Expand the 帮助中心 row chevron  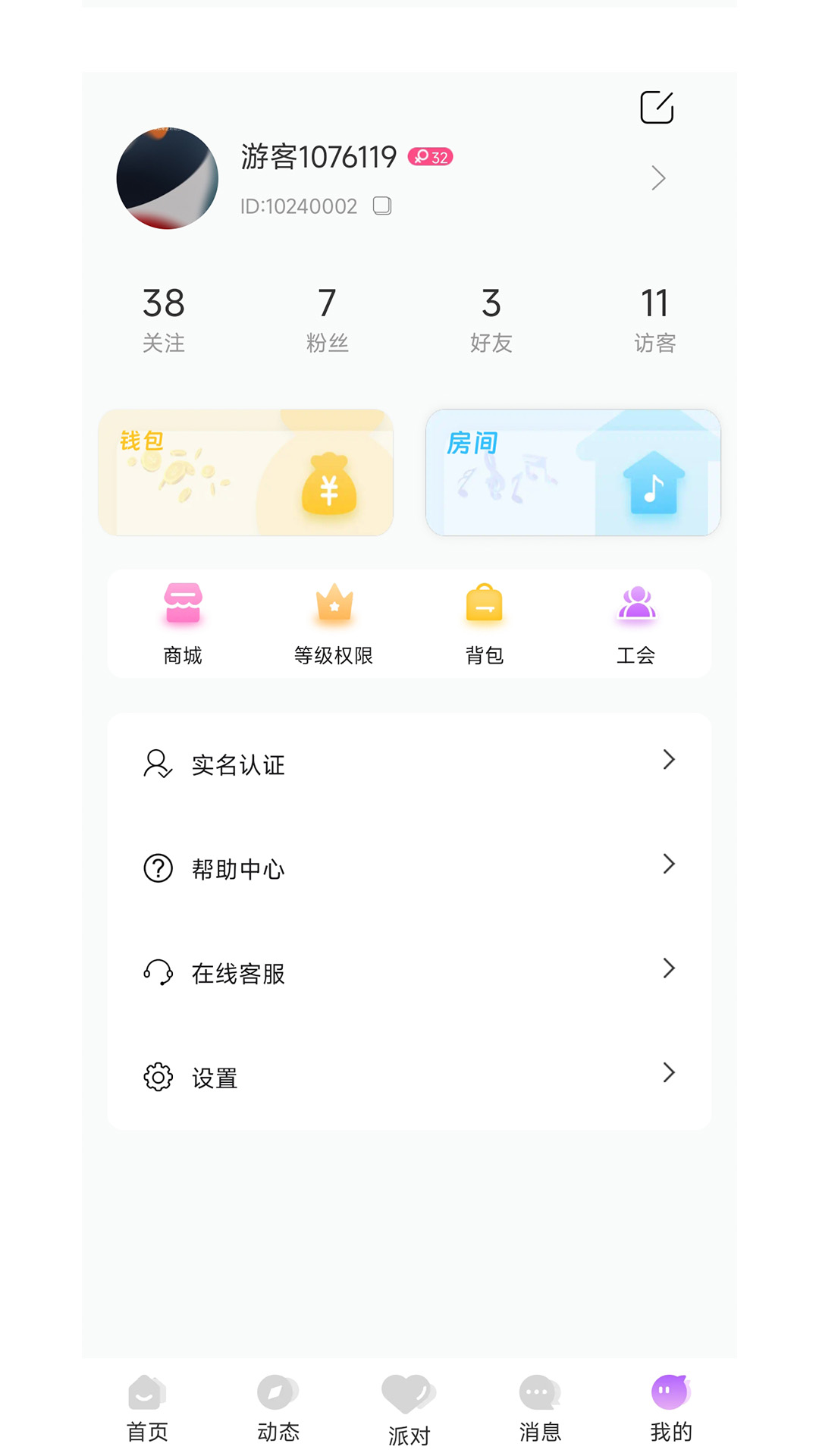668,864
